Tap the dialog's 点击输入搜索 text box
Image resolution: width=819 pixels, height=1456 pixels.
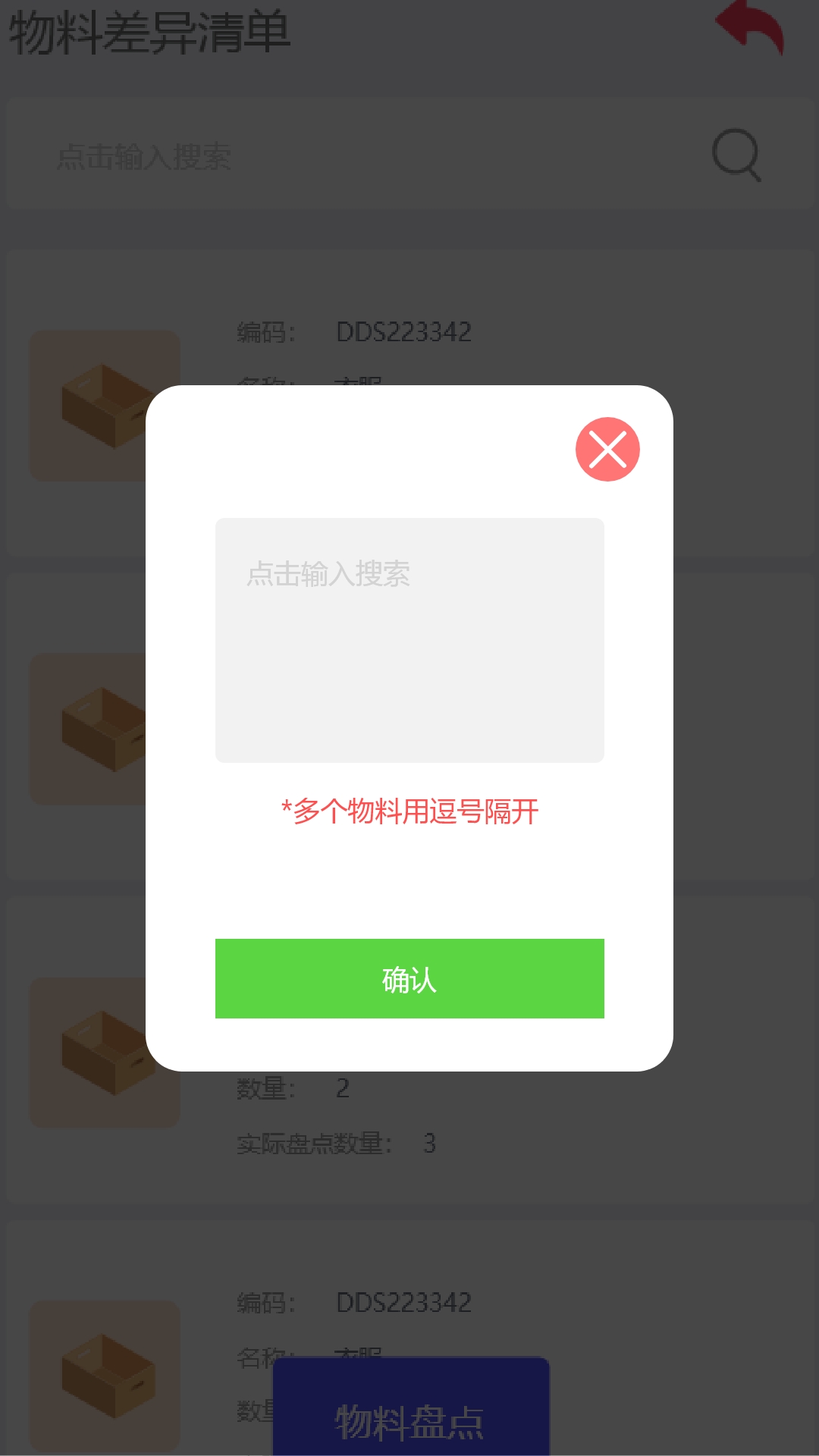pos(409,640)
